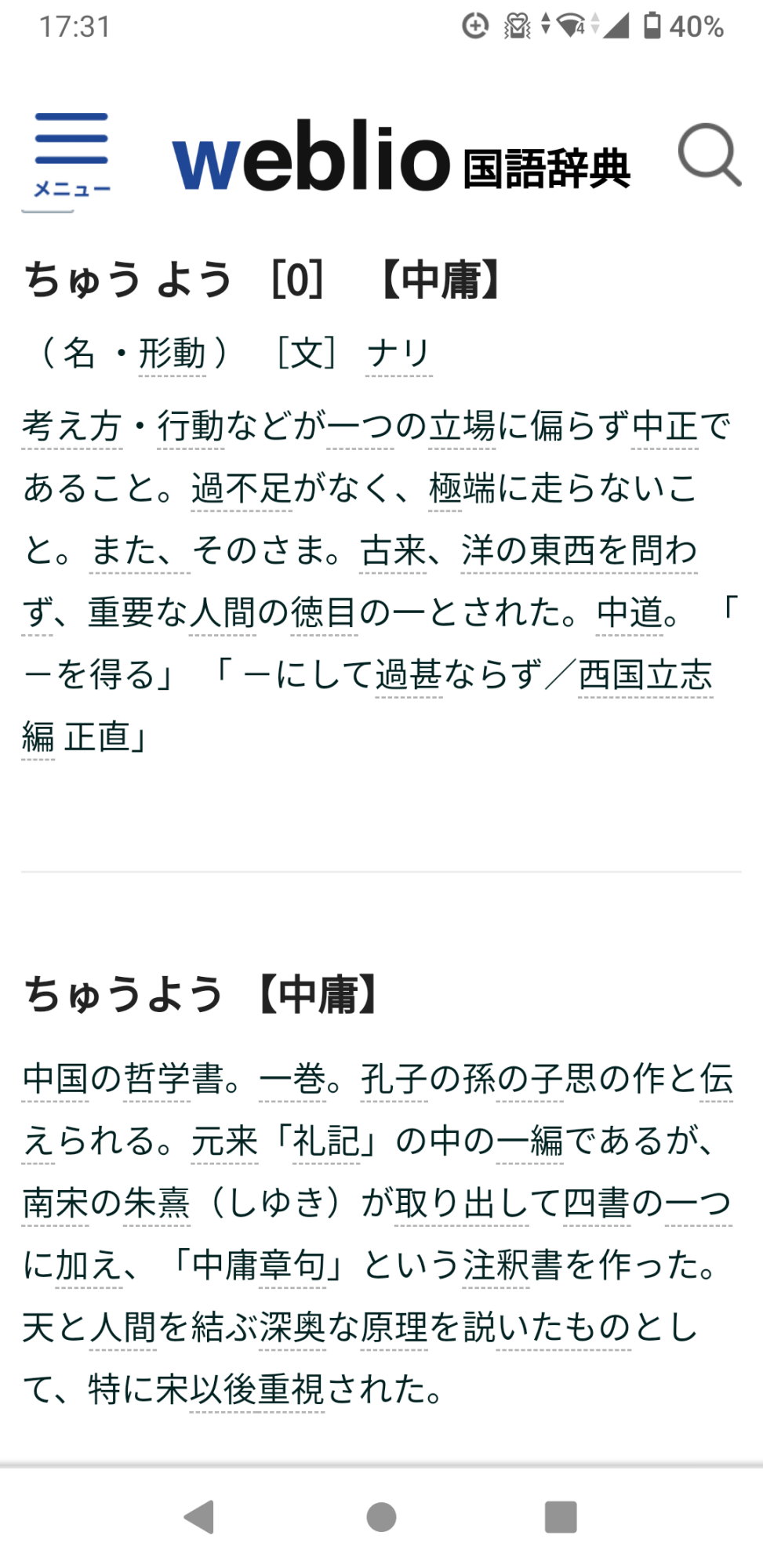The height and width of the screenshot is (1568, 763).
Task: Open the search magnifier icon
Action: (x=709, y=154)
